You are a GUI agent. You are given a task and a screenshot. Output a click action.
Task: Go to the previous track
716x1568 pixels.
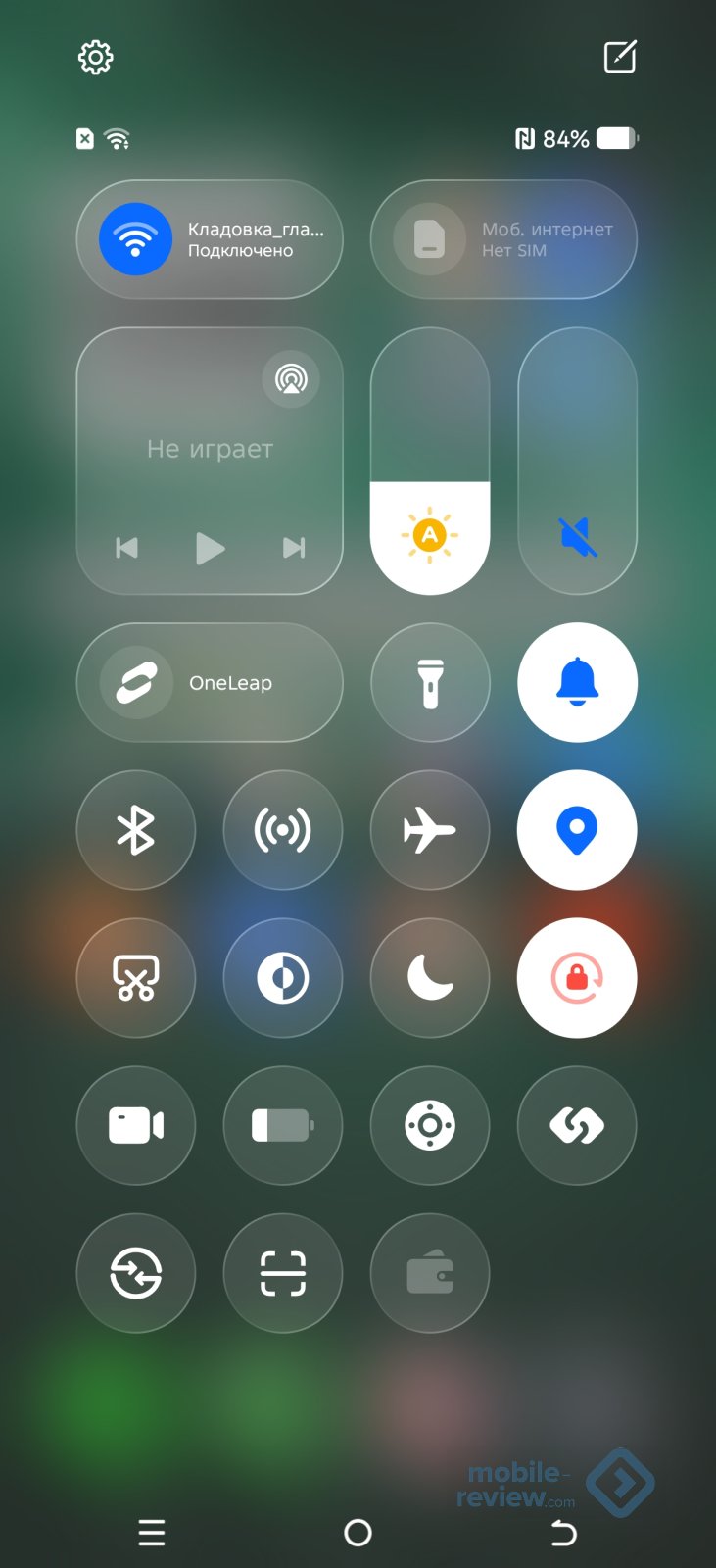[127, 548]
